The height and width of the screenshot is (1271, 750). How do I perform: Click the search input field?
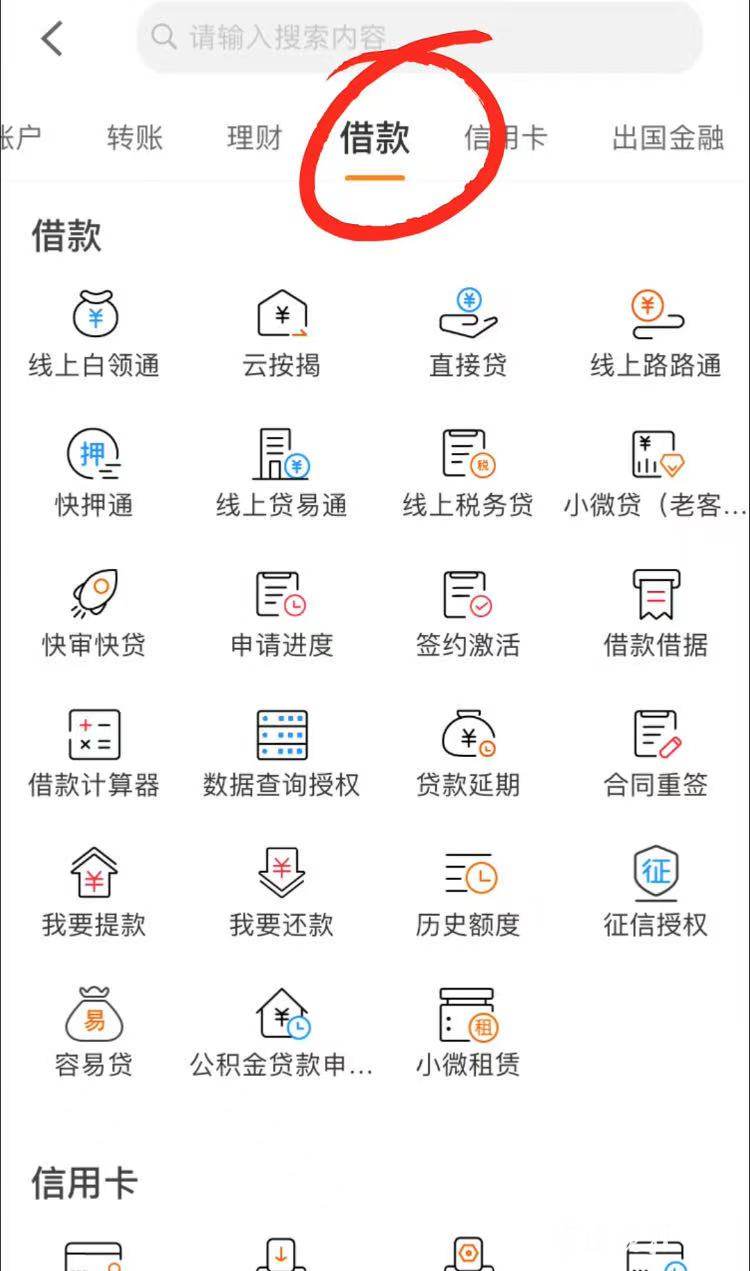click(x=420, y=38)
